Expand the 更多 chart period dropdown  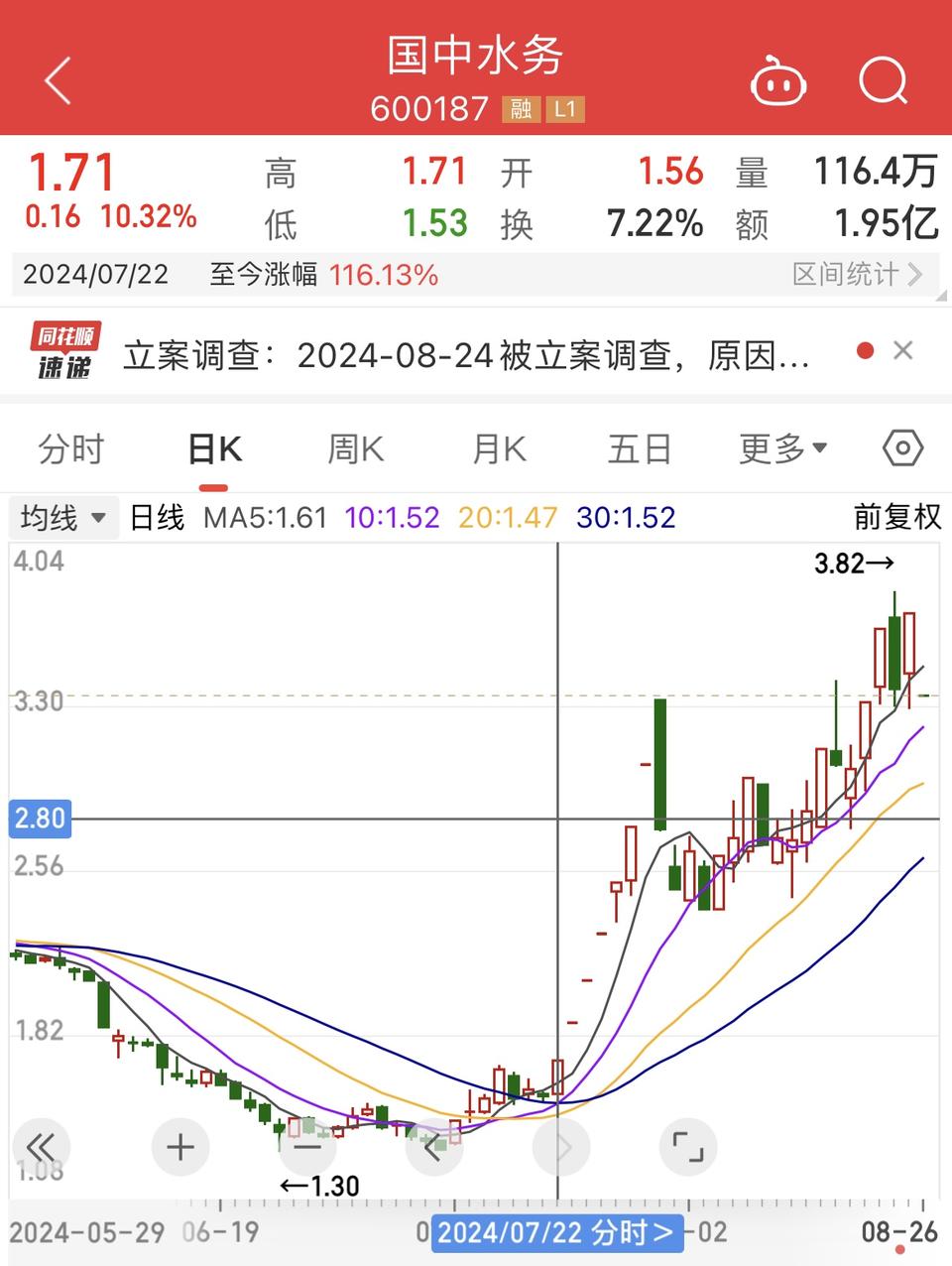(x=782, y=449)
